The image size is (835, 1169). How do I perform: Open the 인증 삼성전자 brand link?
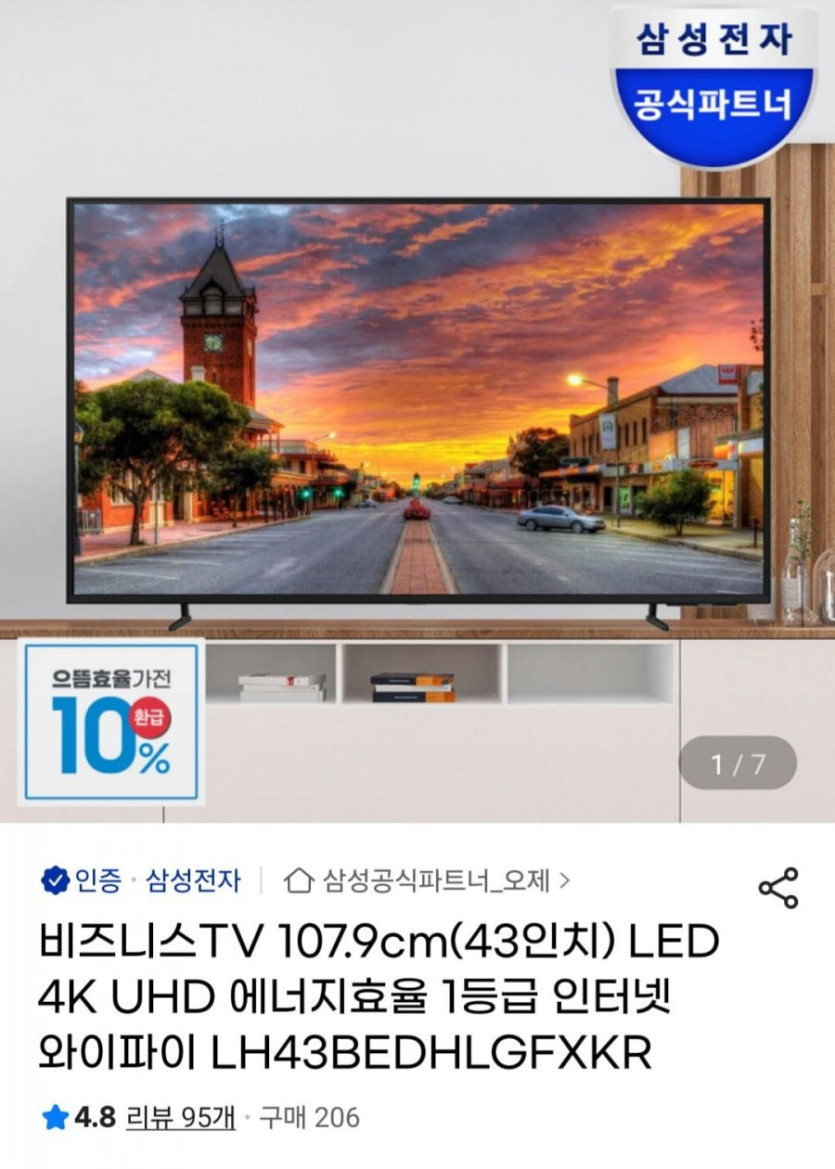[141, 881]
